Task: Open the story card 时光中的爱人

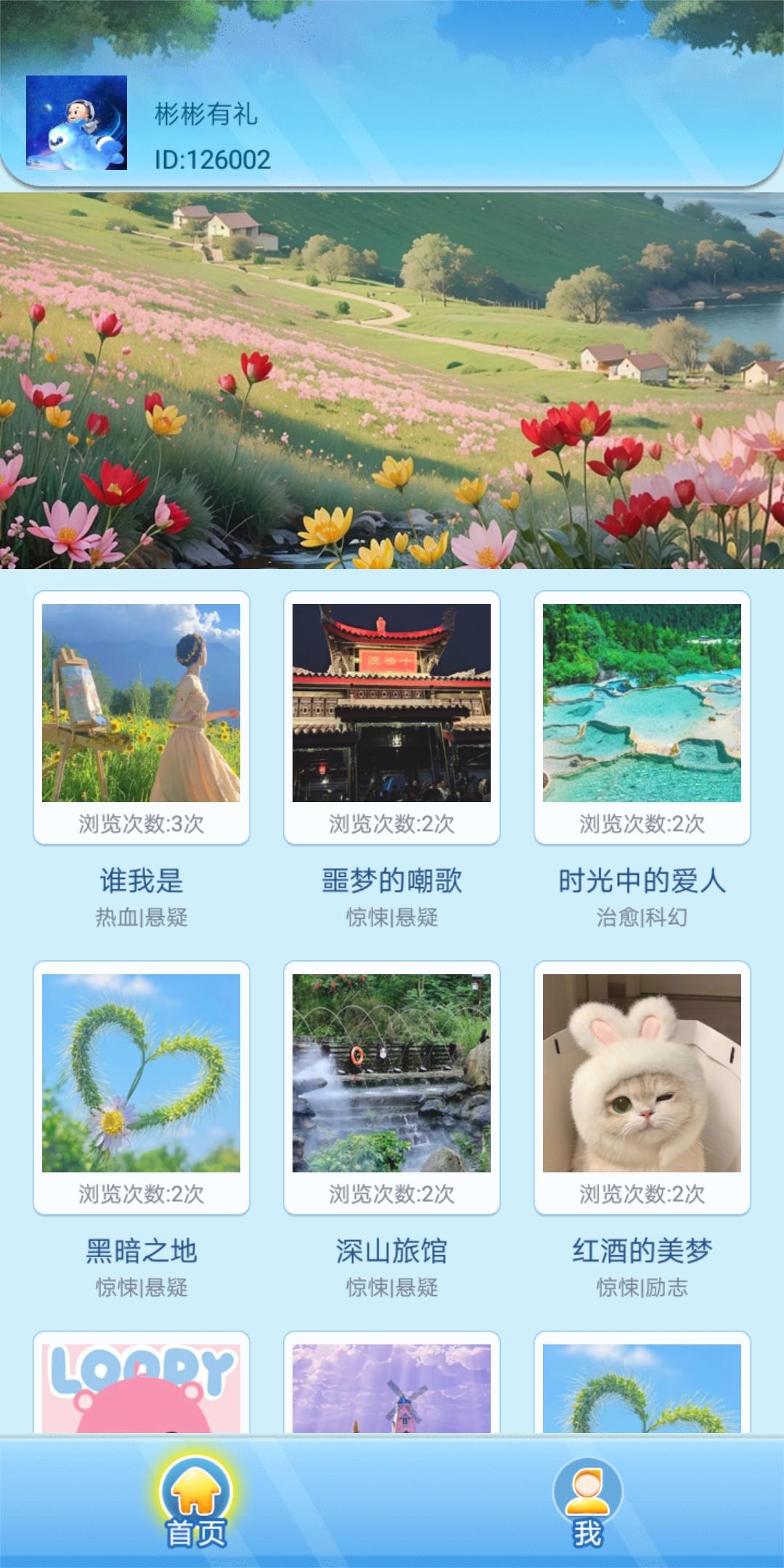Action: pyautogui.click(x=642, y=703)
